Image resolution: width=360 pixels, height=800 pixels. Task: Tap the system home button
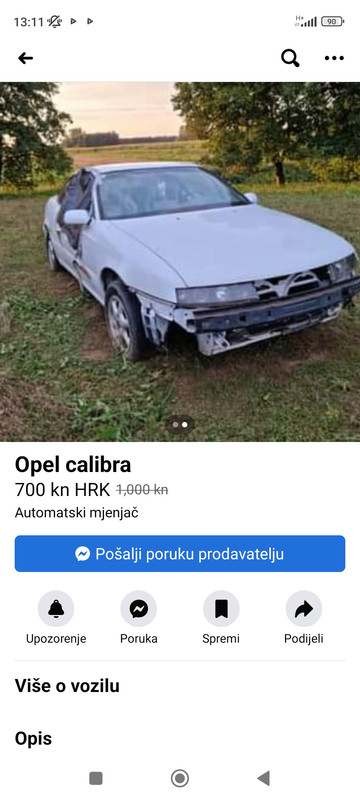pyautogui.click(x=179, y=778)
